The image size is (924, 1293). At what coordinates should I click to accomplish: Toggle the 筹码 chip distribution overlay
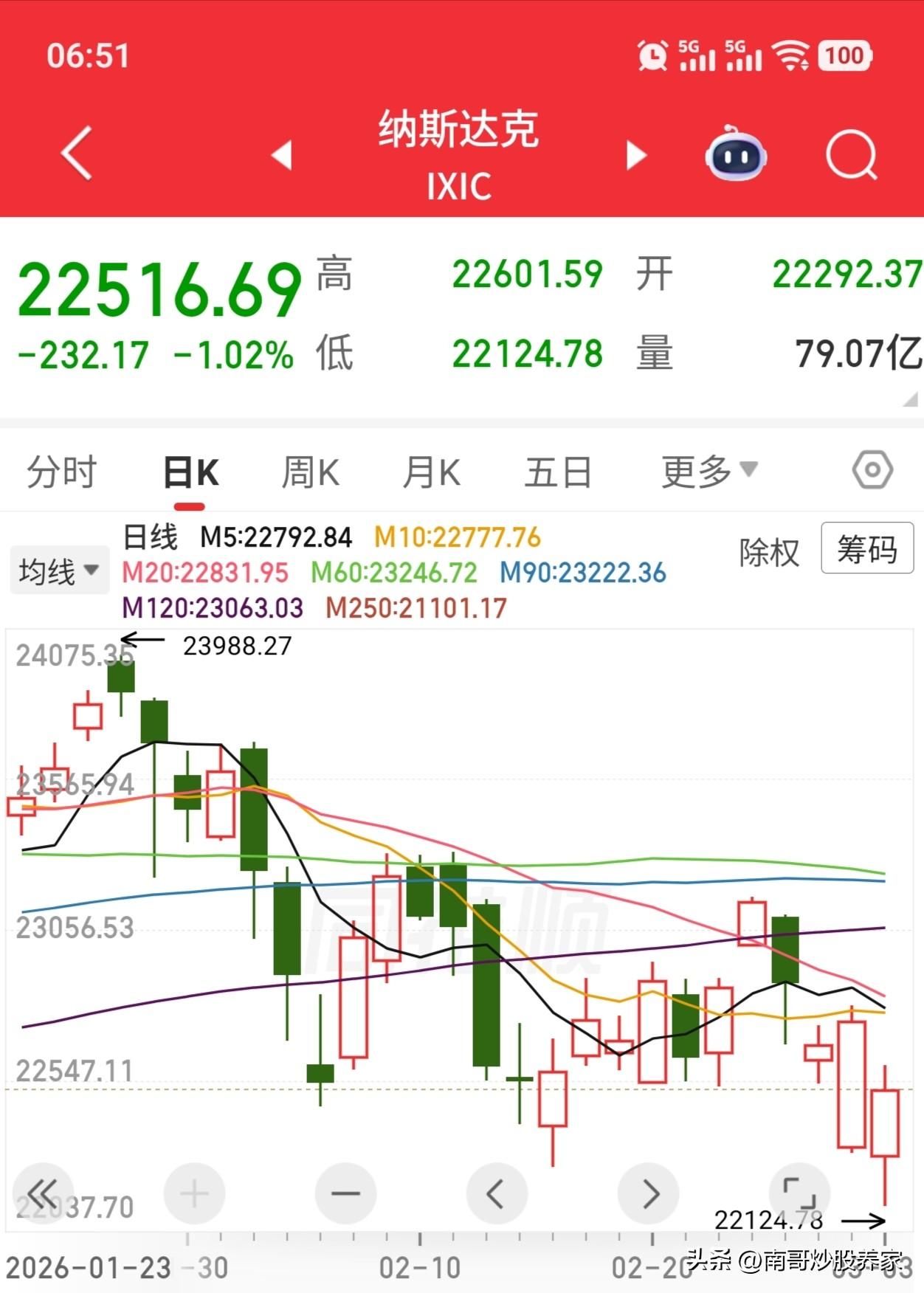(x=867, y=549)
